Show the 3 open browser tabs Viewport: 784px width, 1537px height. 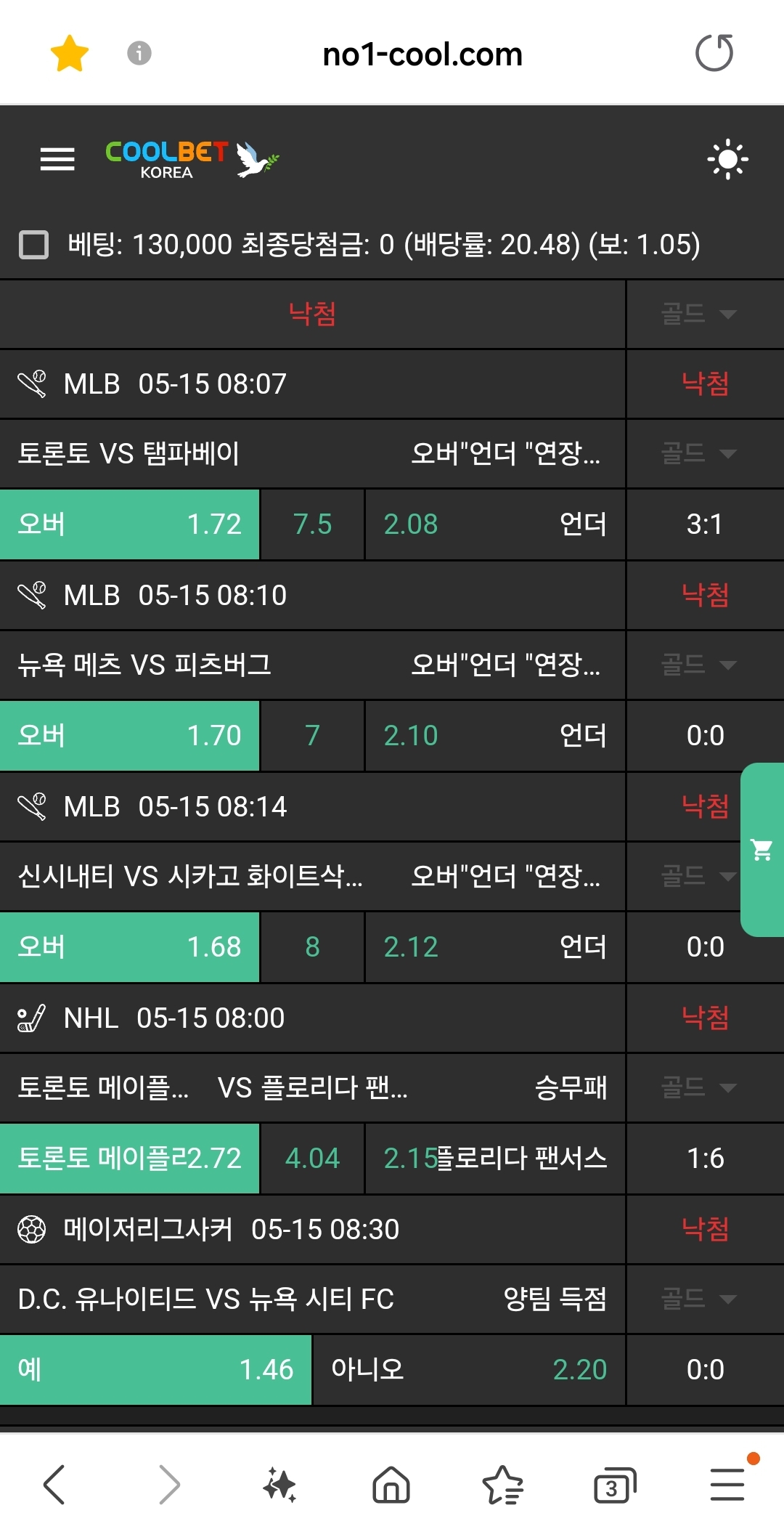pyautogui.click(x=614, y=1484)
